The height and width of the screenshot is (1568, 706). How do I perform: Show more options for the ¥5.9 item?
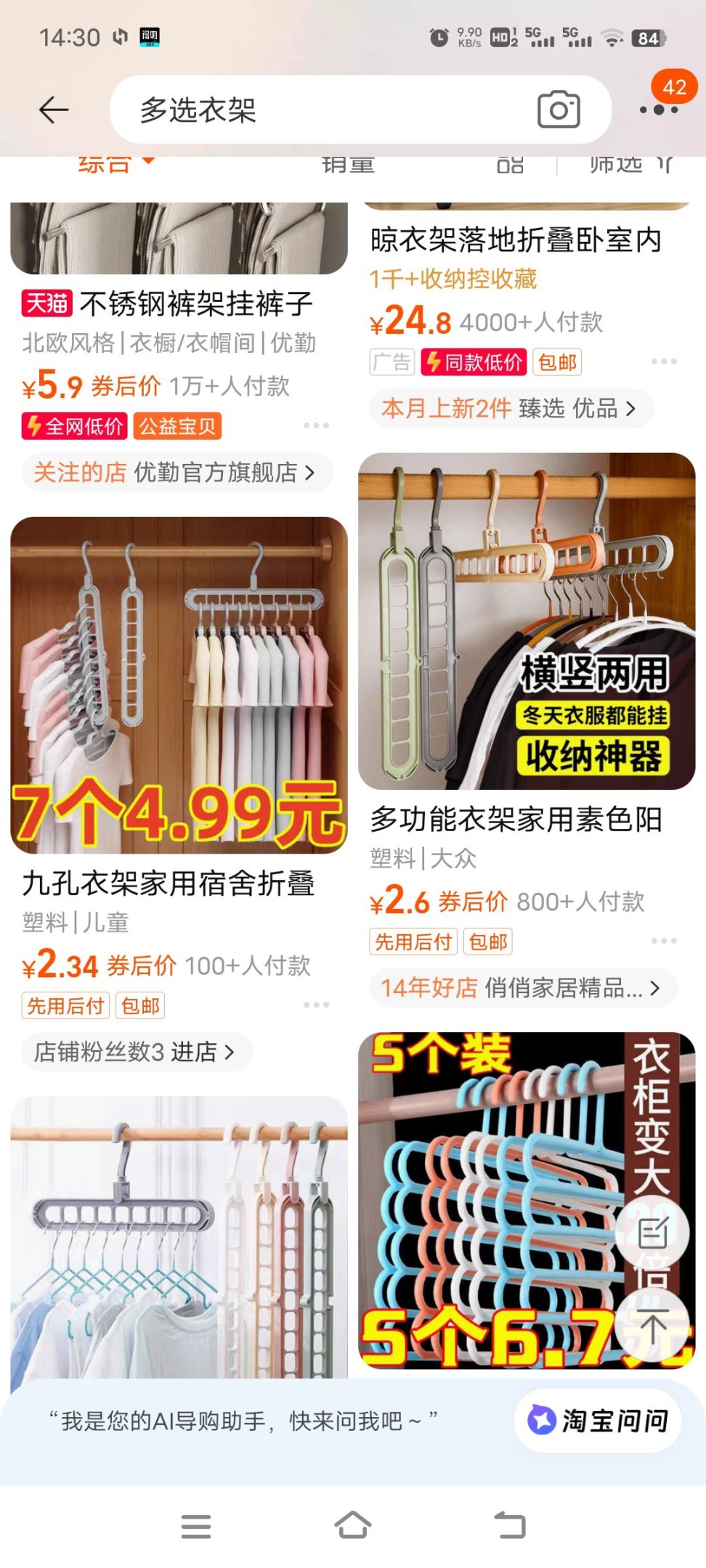316,425
